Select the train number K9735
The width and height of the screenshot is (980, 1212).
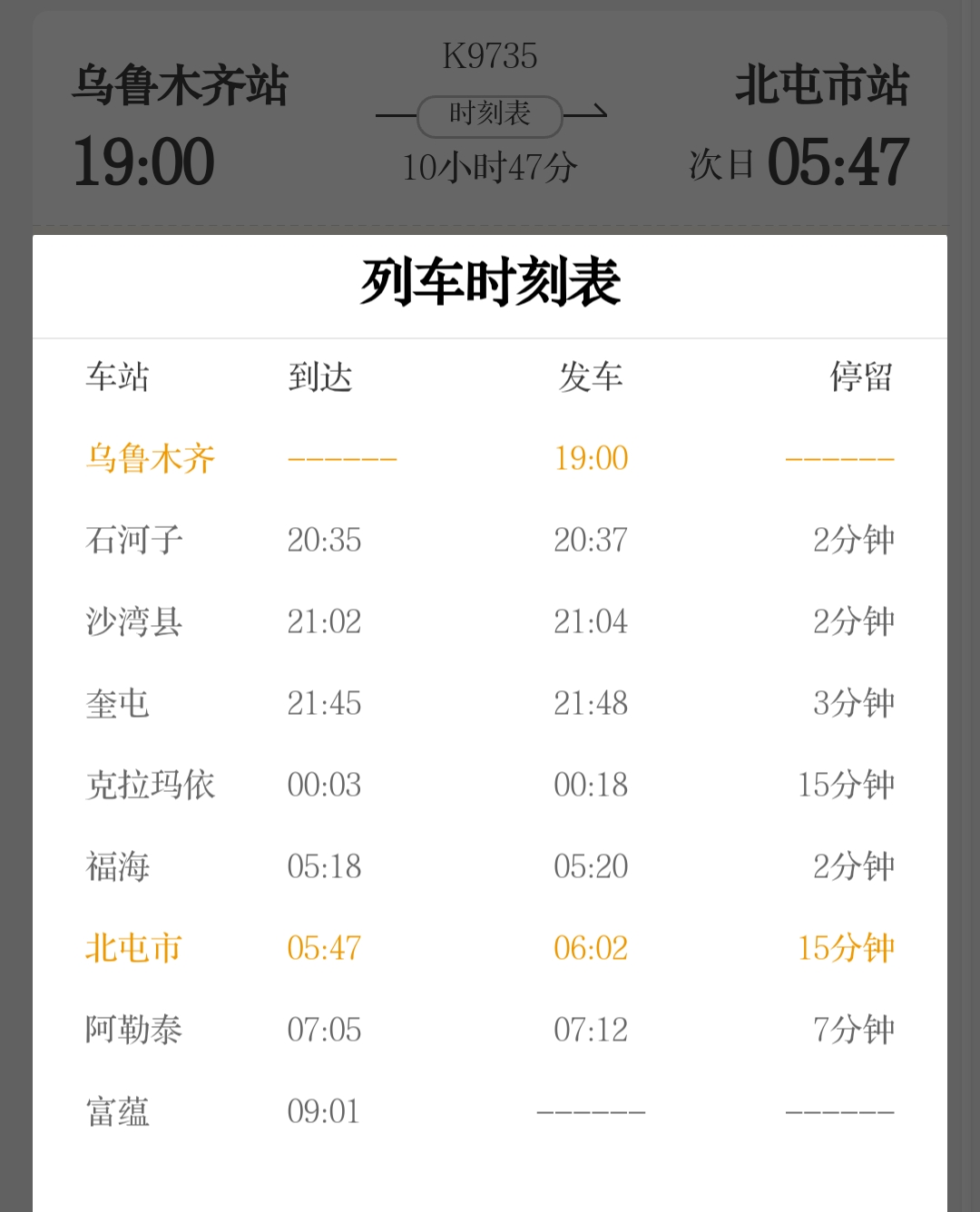coord(490,56)
